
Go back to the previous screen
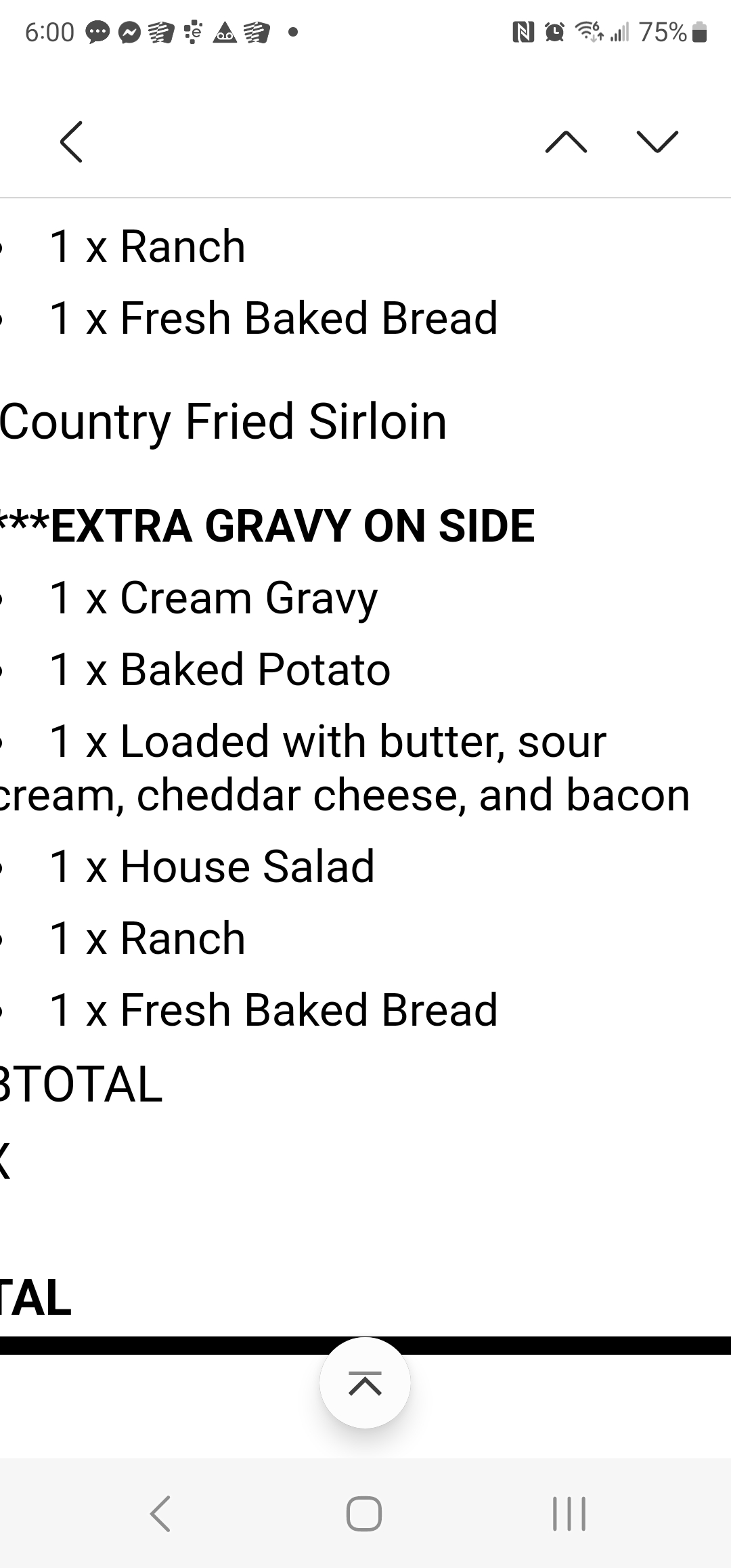tap(71, 142)
